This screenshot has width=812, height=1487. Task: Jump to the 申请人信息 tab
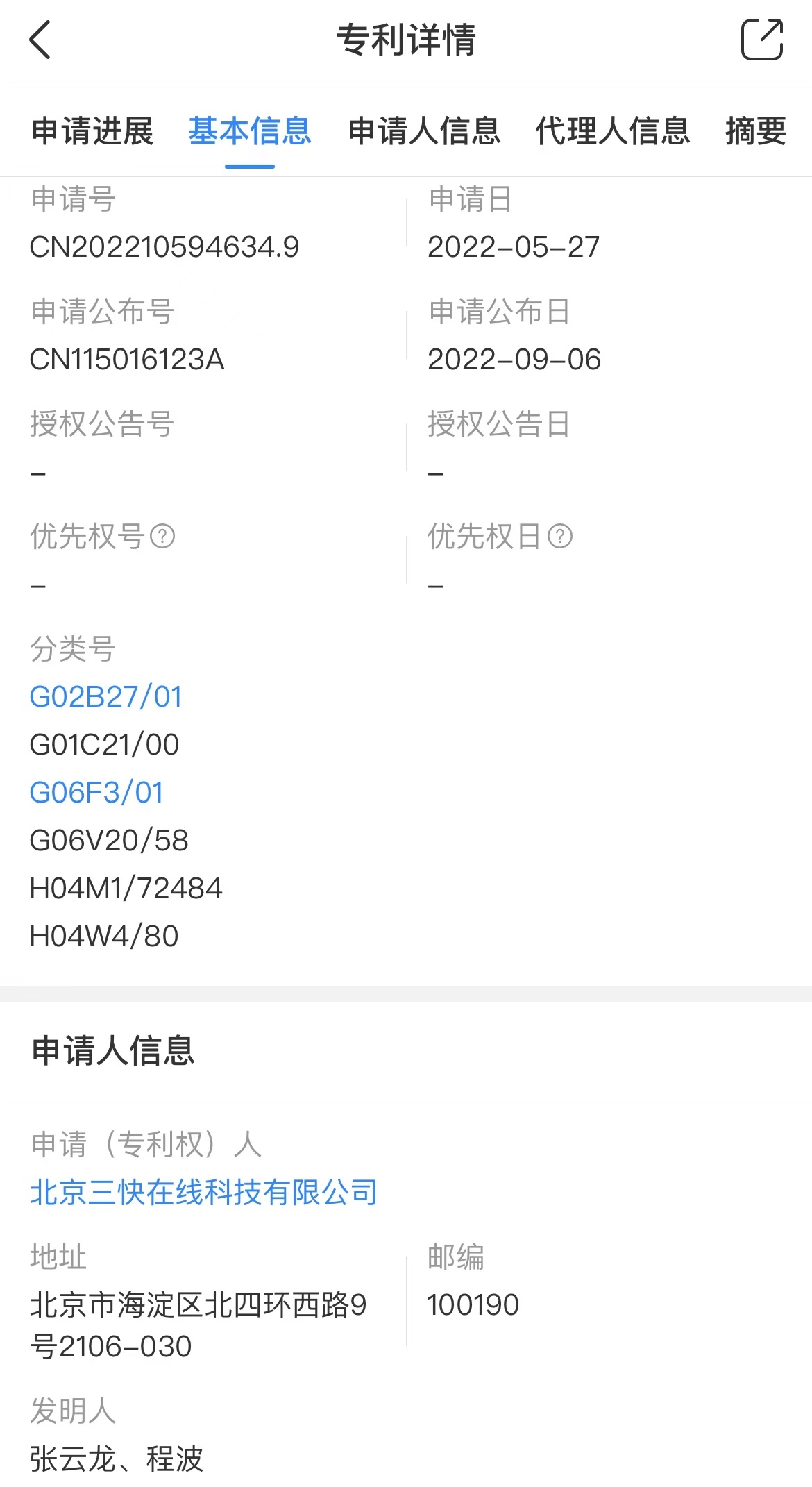(x=424, y=131)
